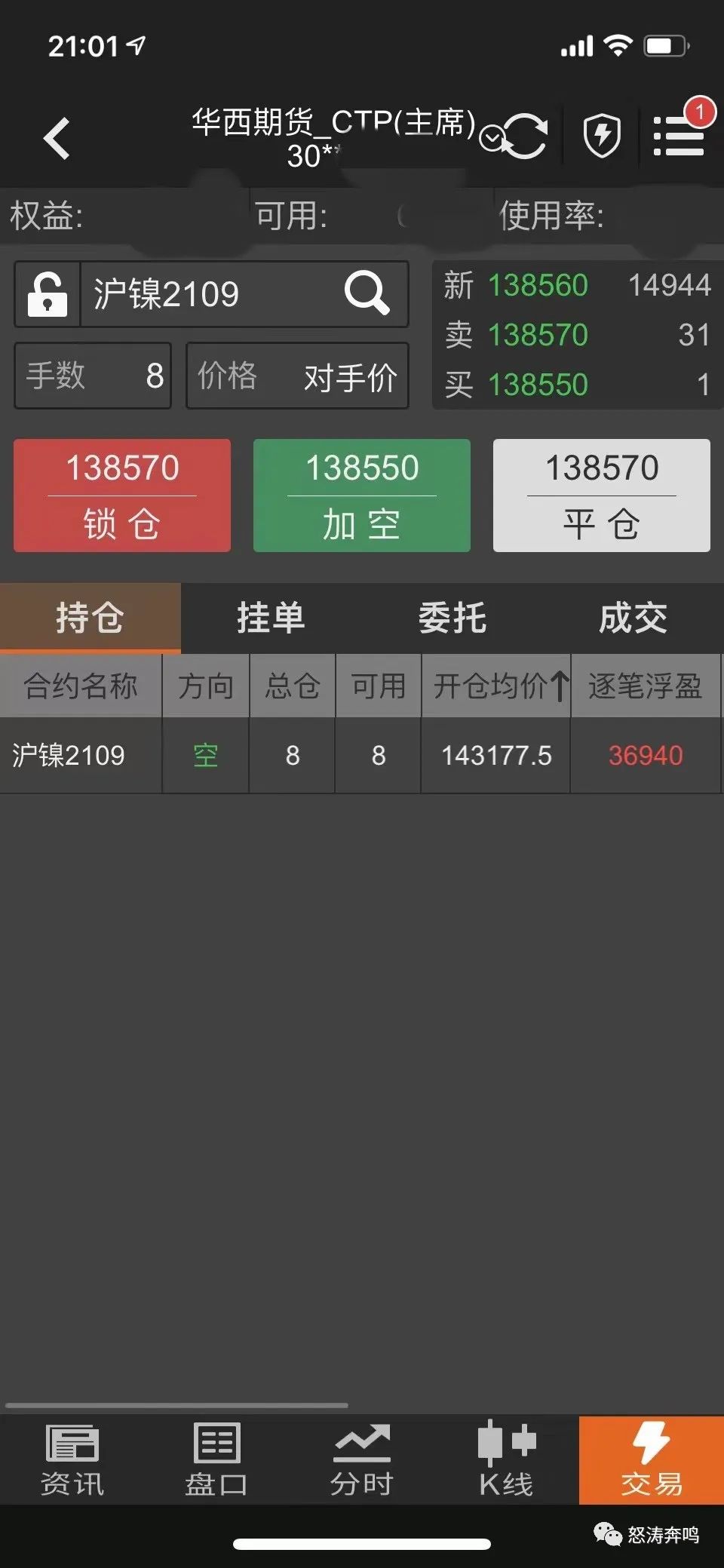The width and height of the screenshot is (724, 1568).
Task: Tap the refresh icon to update quotes
Action: click(x=528, y=134)
